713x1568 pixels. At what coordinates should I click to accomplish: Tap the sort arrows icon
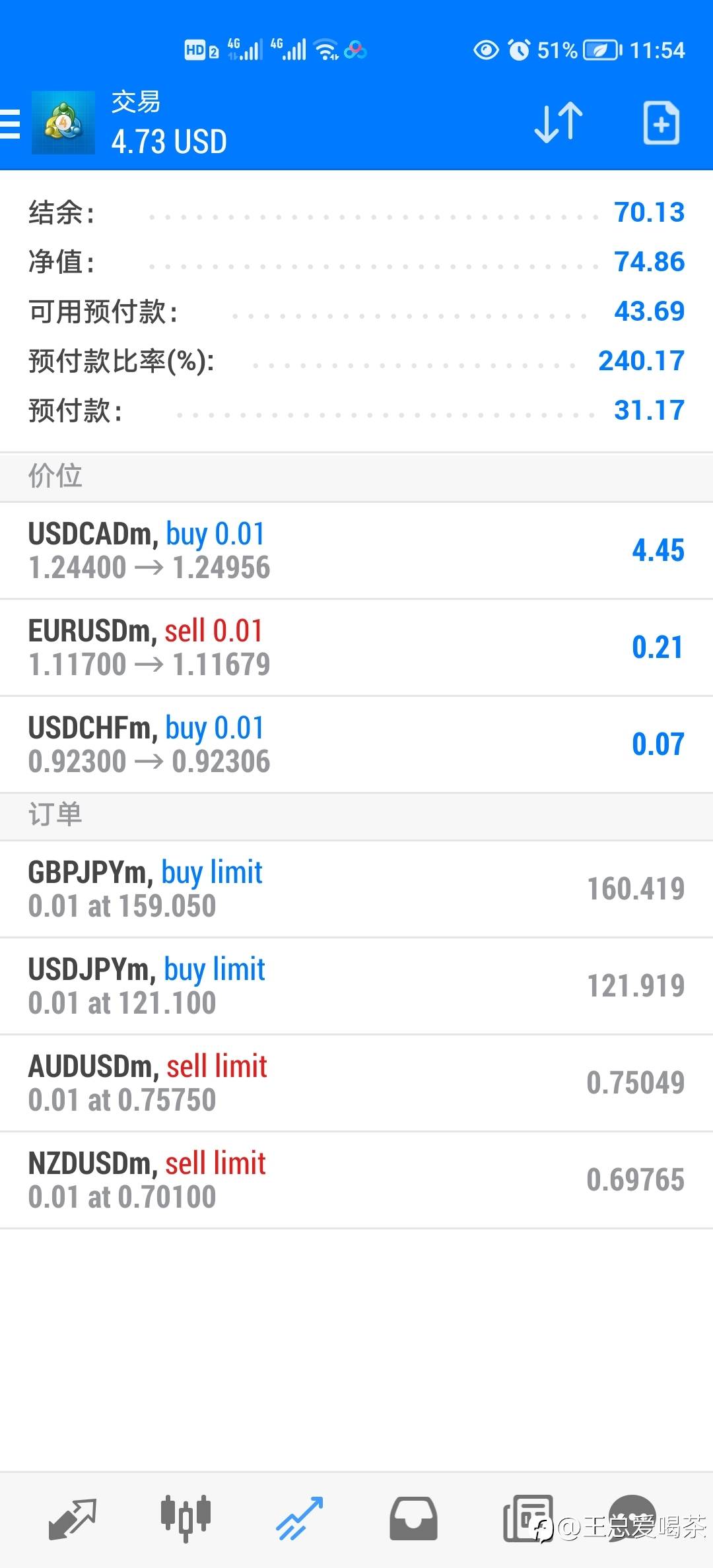click(559, 123)
